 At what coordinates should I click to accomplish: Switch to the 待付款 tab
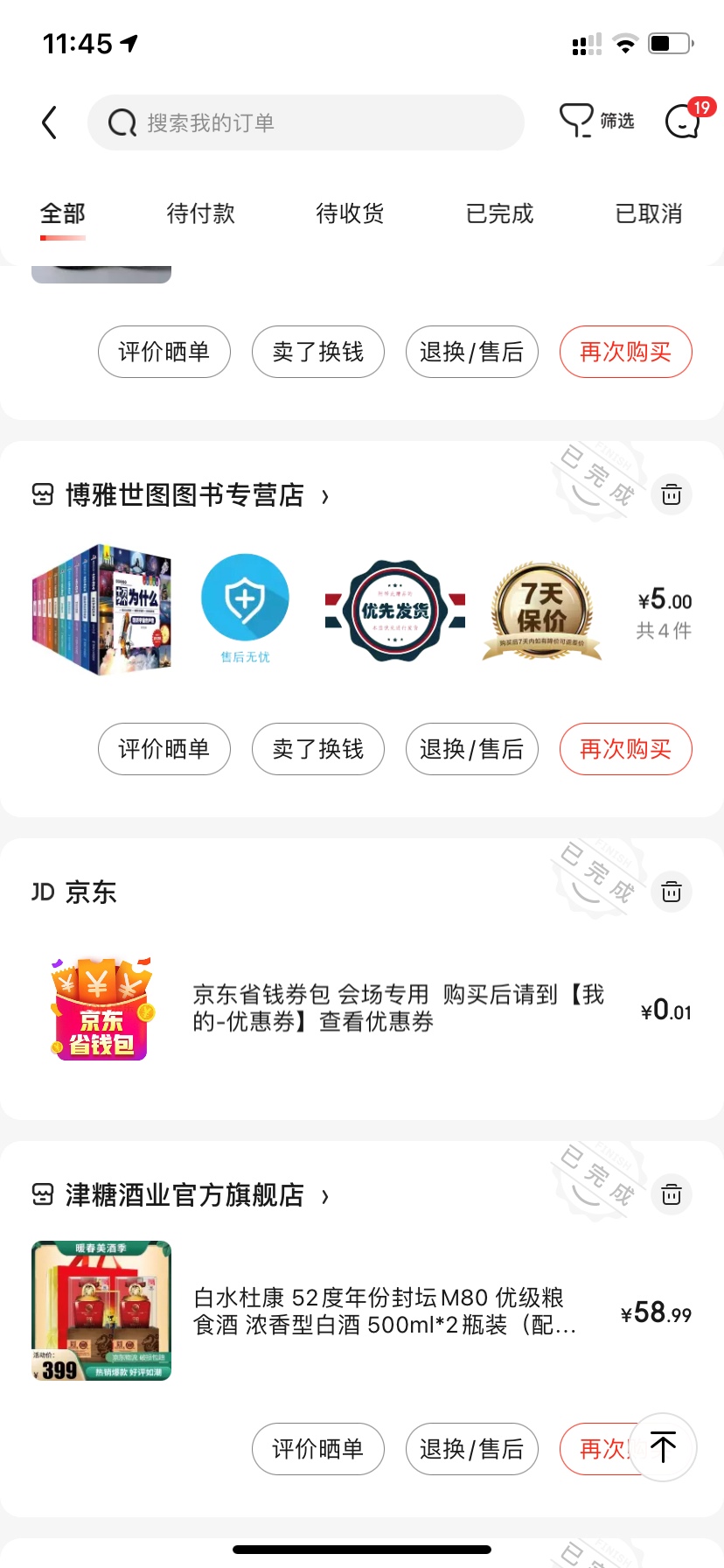point(200,213)
